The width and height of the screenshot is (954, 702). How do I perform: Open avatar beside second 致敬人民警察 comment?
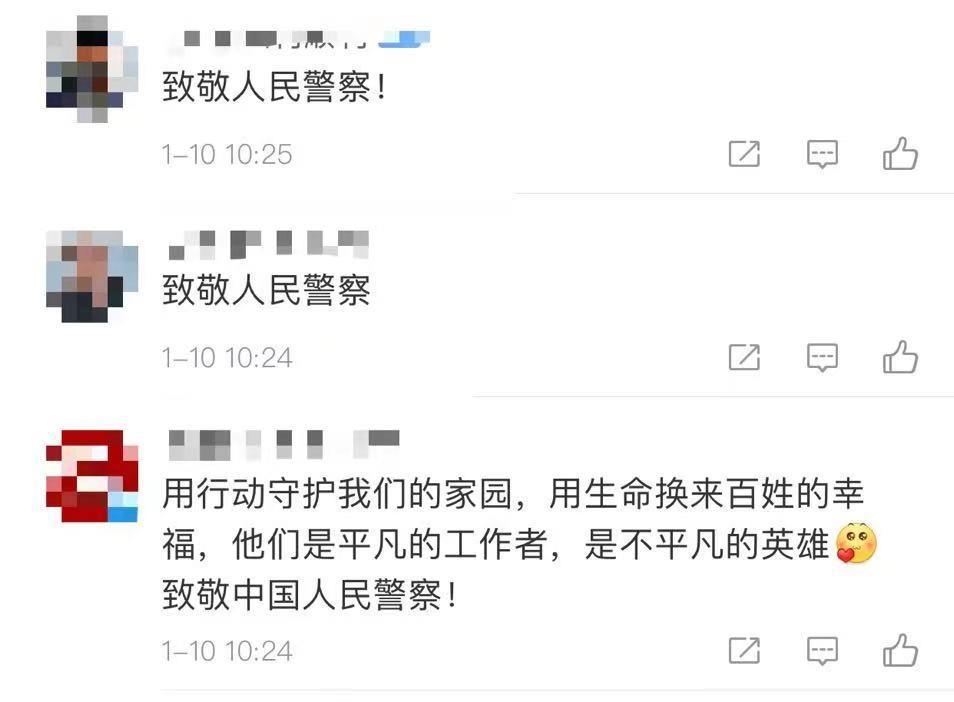click(x=91, y=276)
